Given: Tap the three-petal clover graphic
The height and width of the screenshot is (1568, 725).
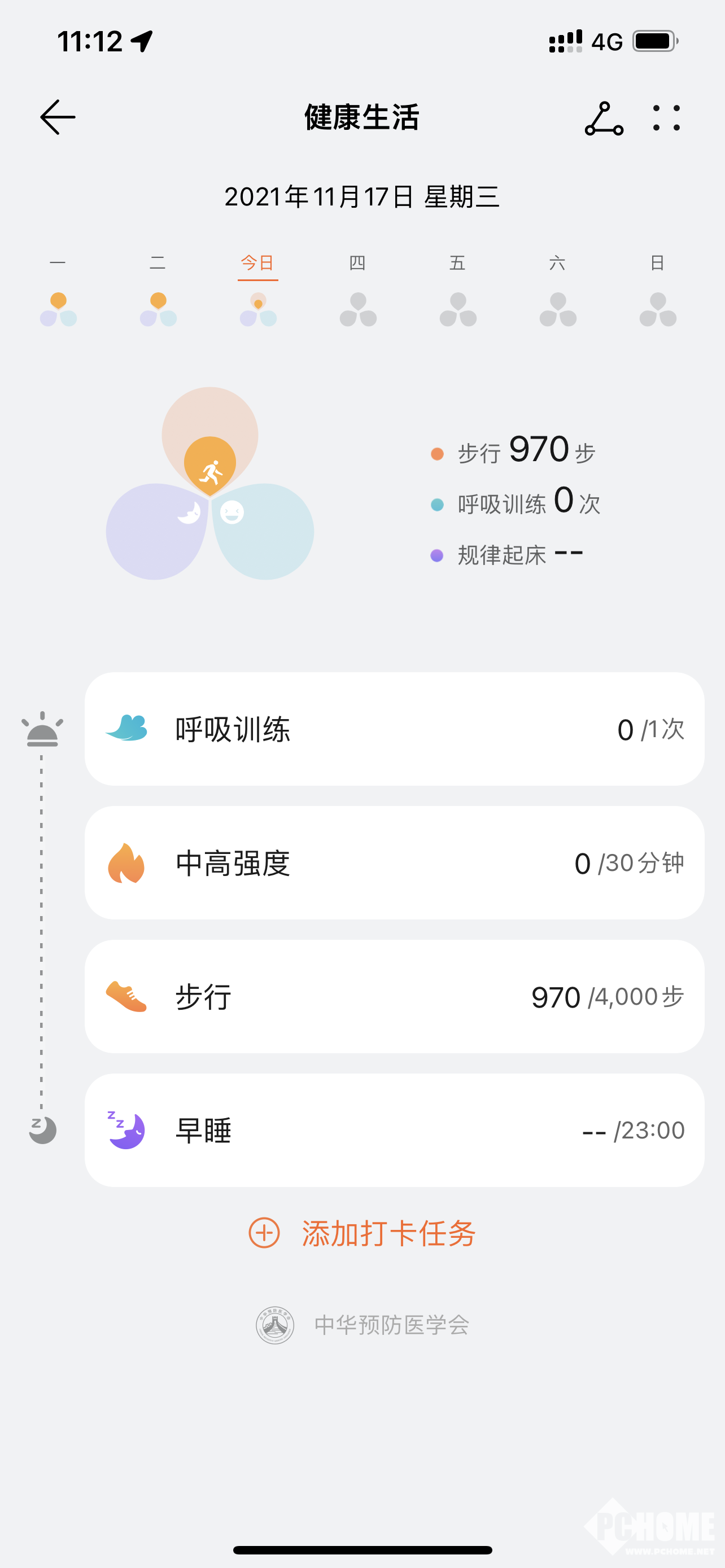Looking at the screenshot, I should (x=210, y=483).
